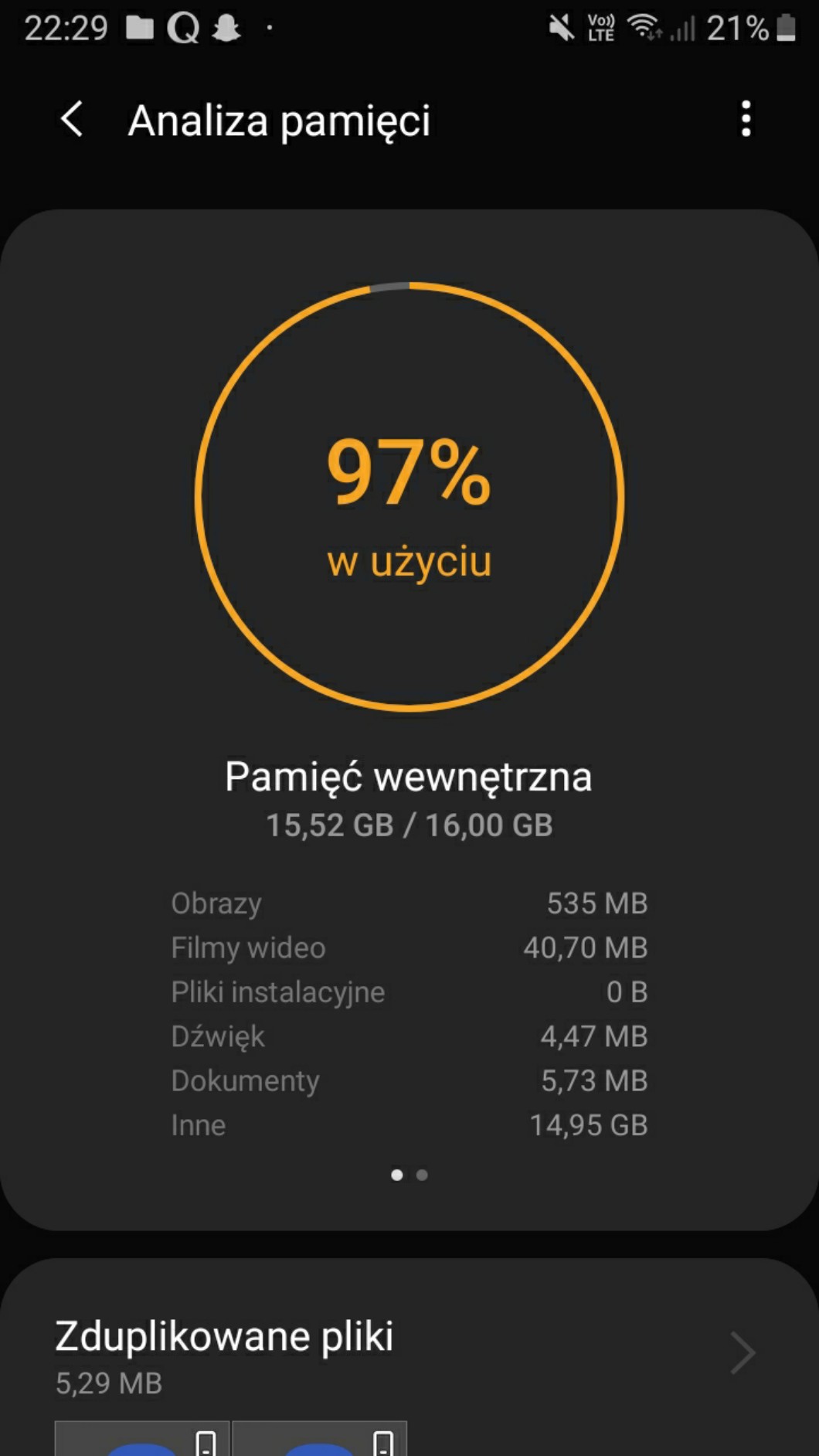The height and width of the screenshot is (1456, 819).
Task: Select the second page indicator dot
Action: click(x=422, y=1175)
